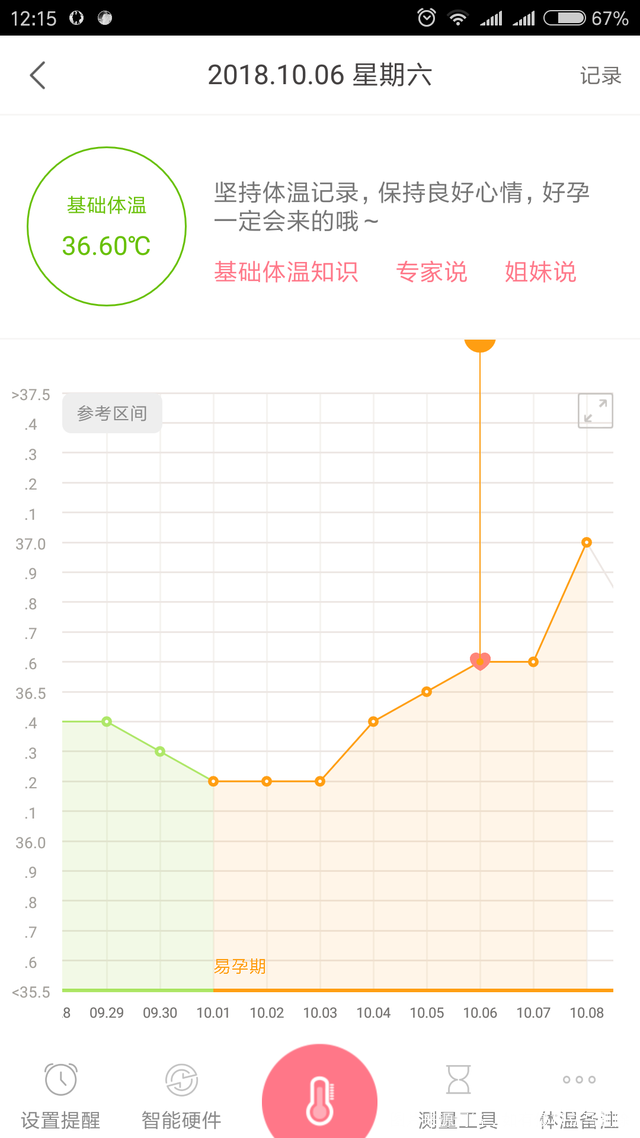Select the 10.04 data point on chart
The image size is (640, 1138).
(373, 721)
